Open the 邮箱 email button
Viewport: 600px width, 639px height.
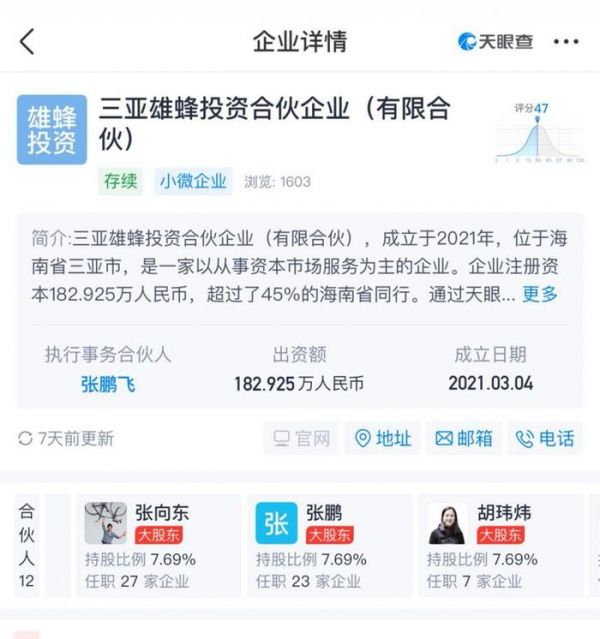[464, 438]
